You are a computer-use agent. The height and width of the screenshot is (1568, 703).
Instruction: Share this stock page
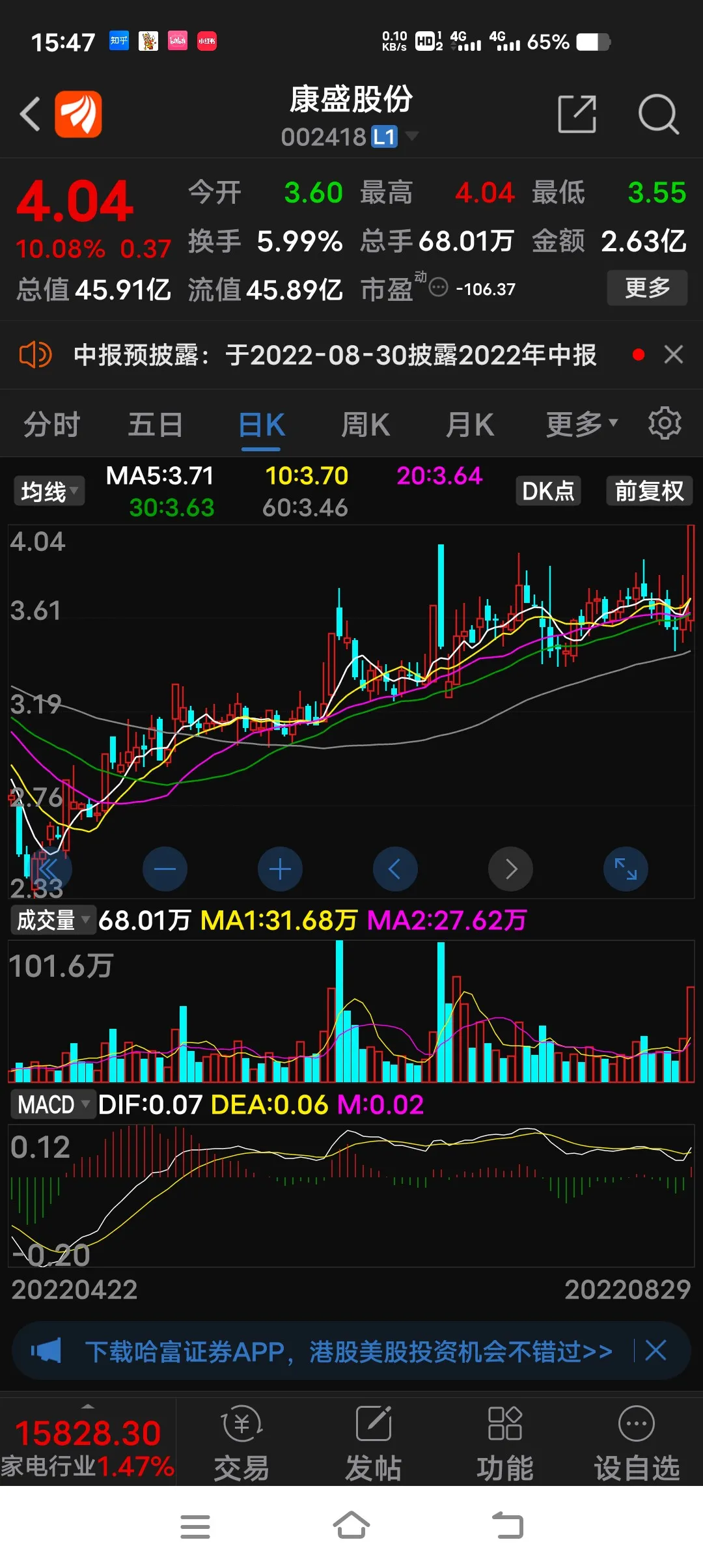577,114
